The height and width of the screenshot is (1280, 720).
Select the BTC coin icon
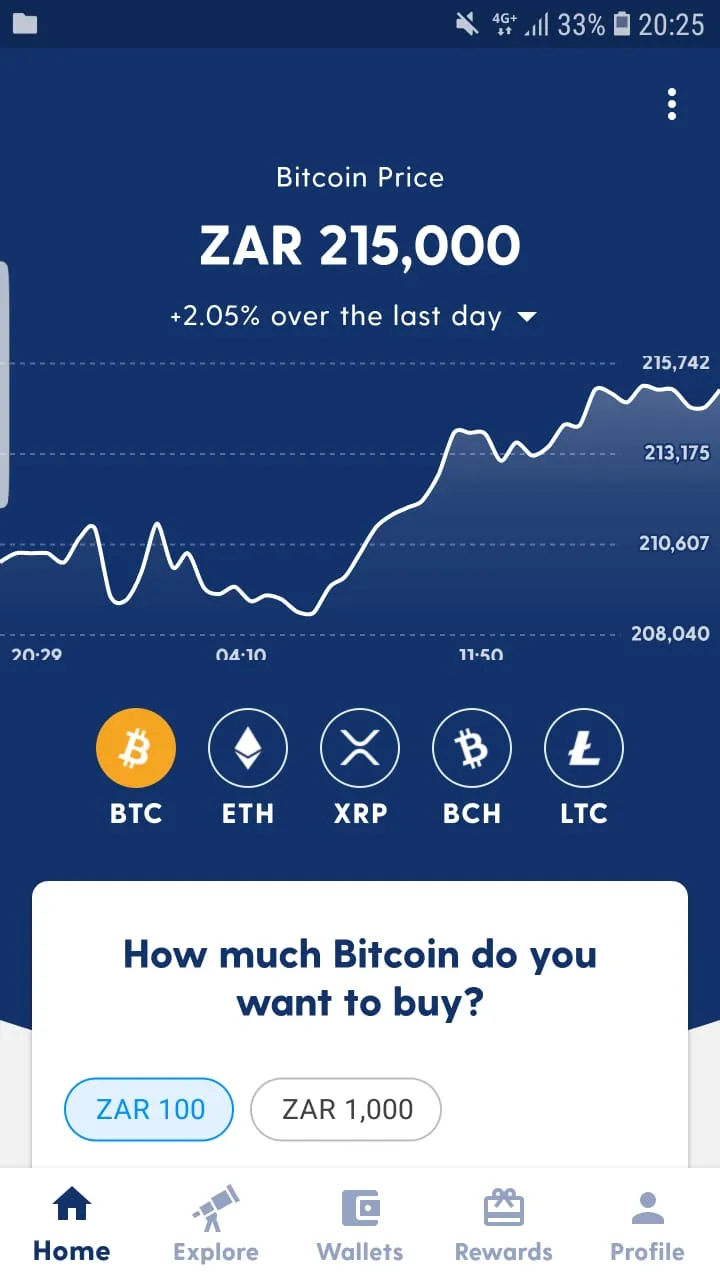coord(136,749)
